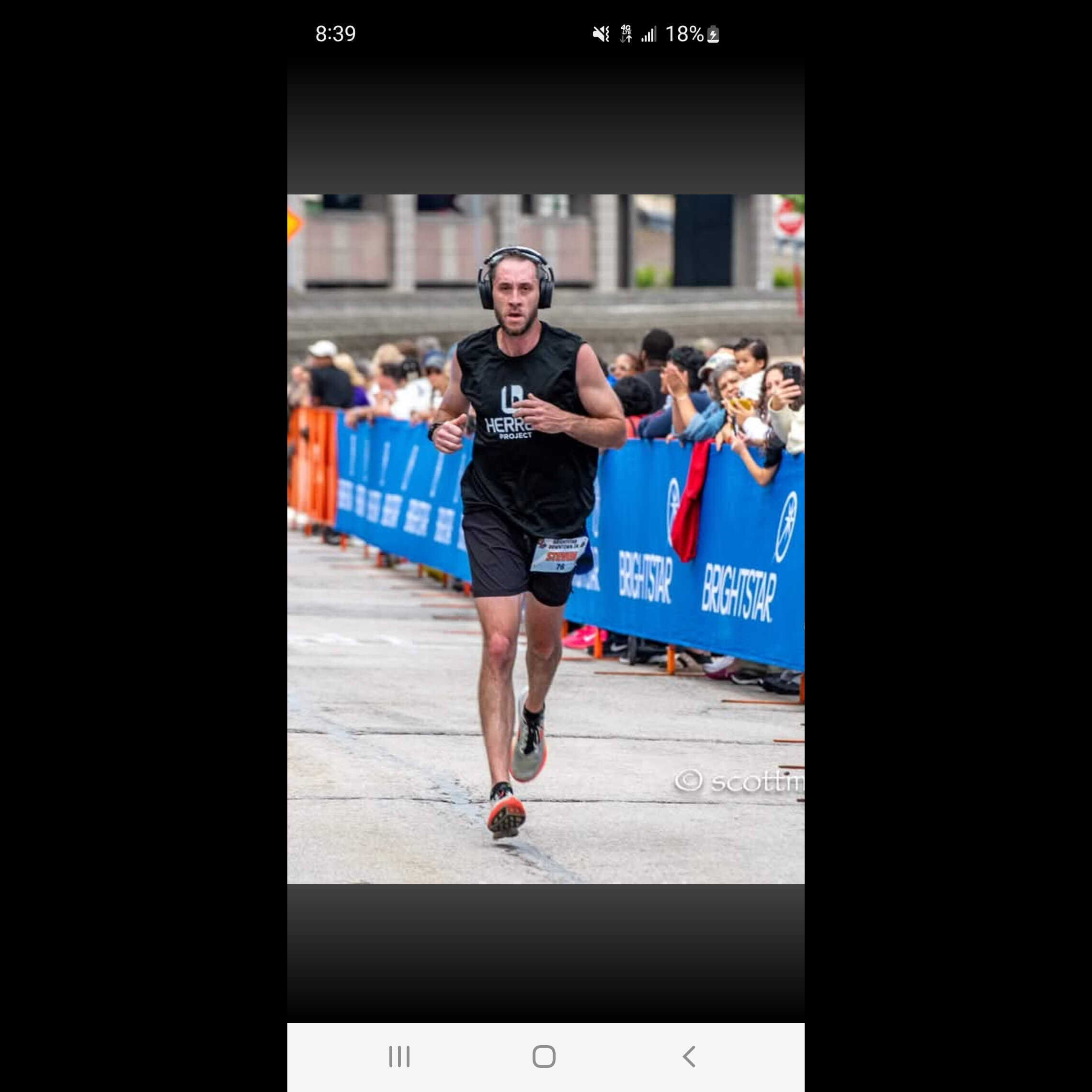Return to the home screen
1092x1092 pixels.
544,1057
